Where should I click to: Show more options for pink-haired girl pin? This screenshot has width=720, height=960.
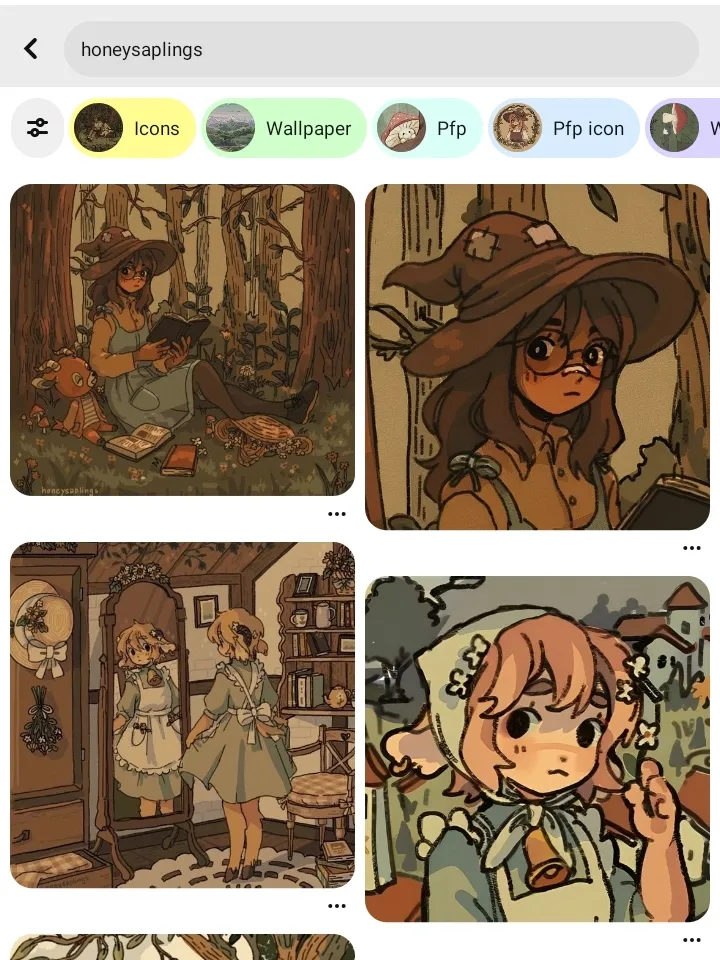(691, 940)
